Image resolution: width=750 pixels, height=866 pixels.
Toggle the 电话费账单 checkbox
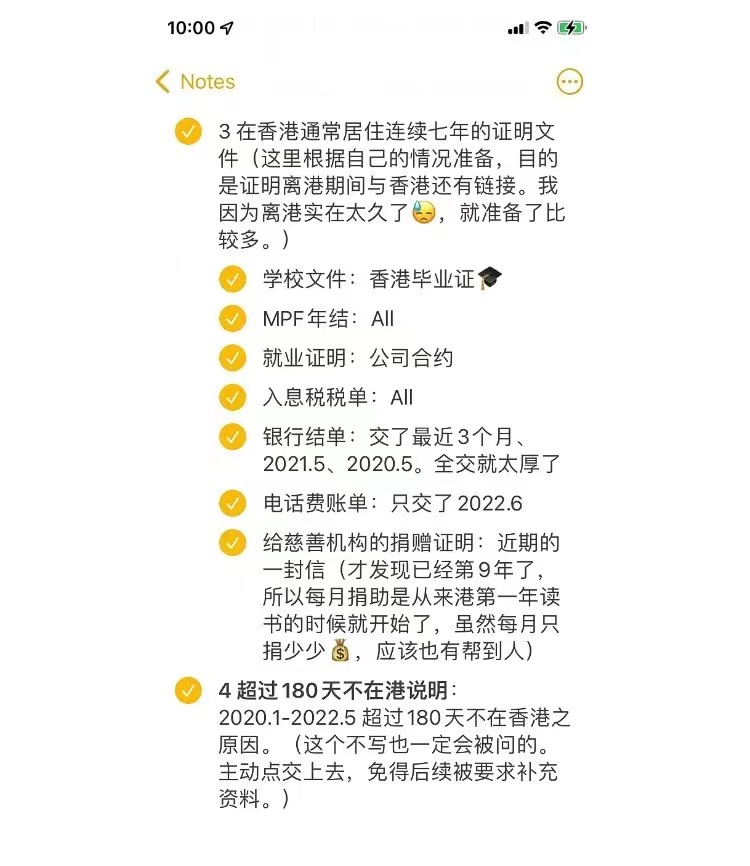[x=233, y=503]
